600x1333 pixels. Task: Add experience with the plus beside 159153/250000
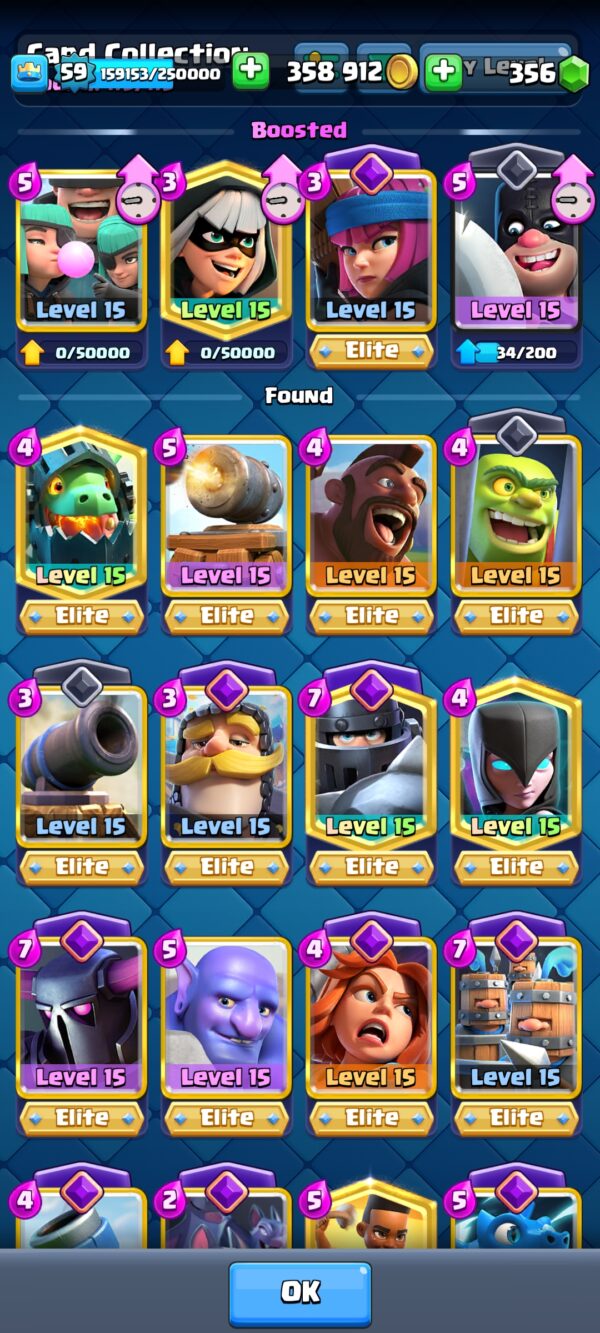point(250,72)
